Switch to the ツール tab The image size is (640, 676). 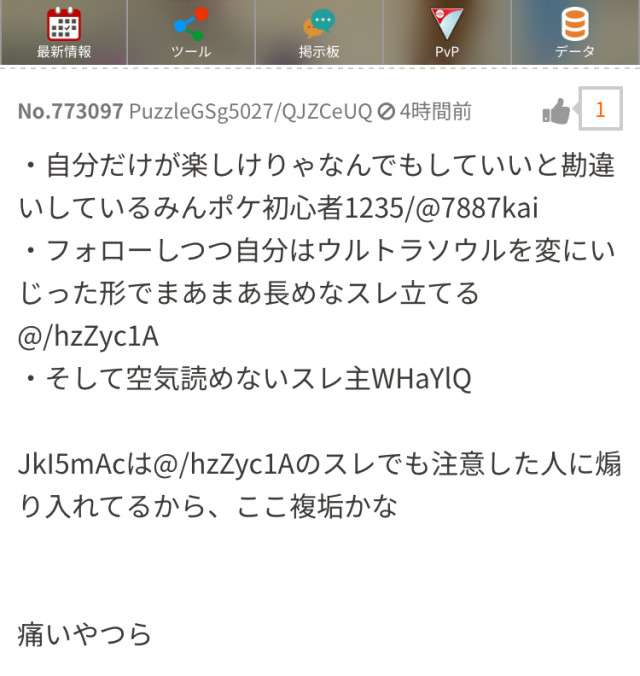point(191,32)
